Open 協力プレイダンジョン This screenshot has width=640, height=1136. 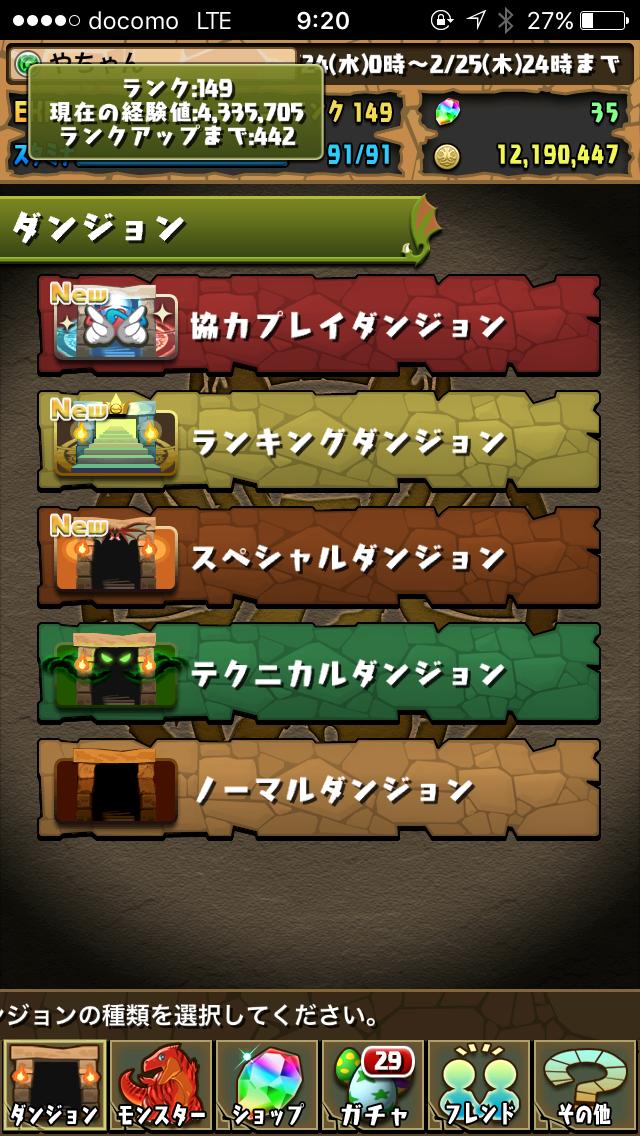coord(320,325)
